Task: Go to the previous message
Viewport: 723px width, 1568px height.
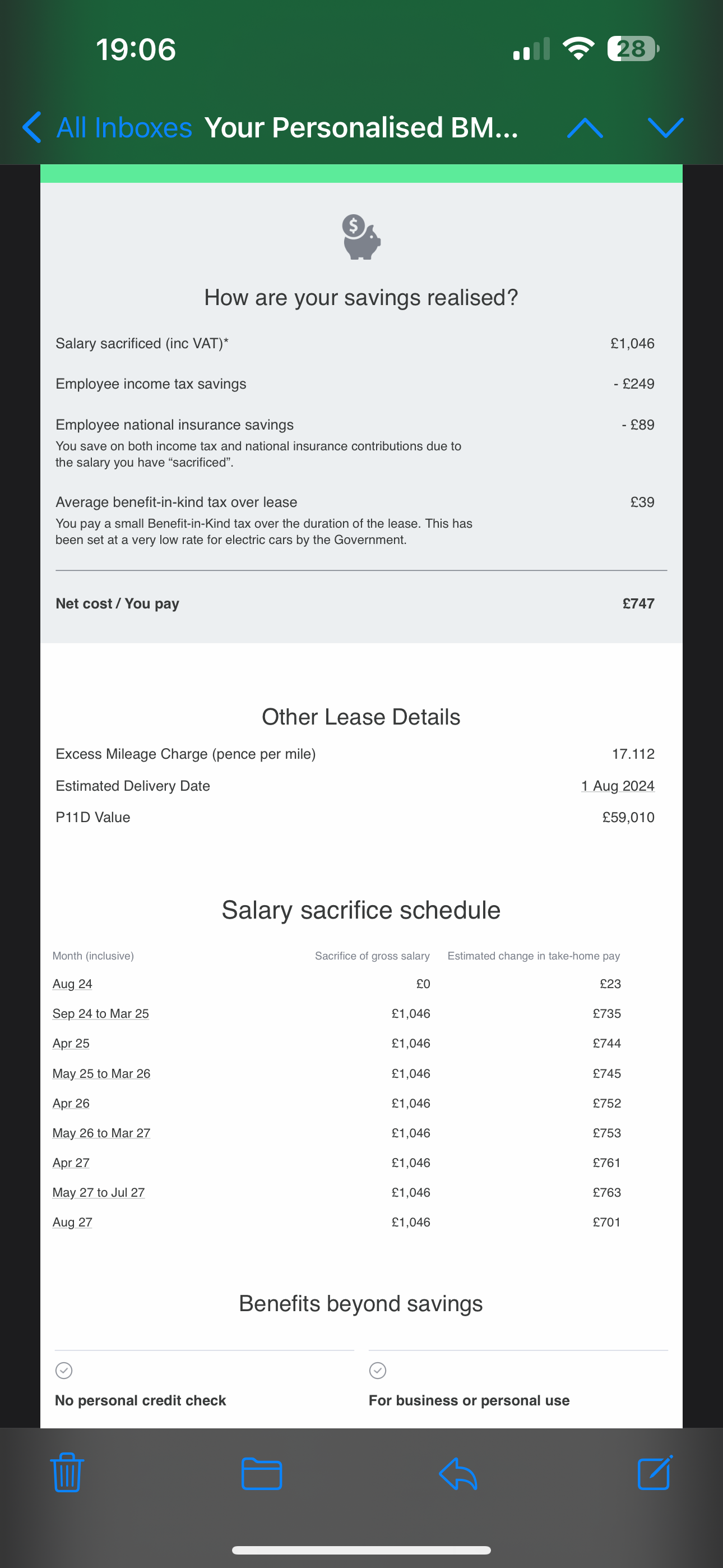Action: coord(585,128)
